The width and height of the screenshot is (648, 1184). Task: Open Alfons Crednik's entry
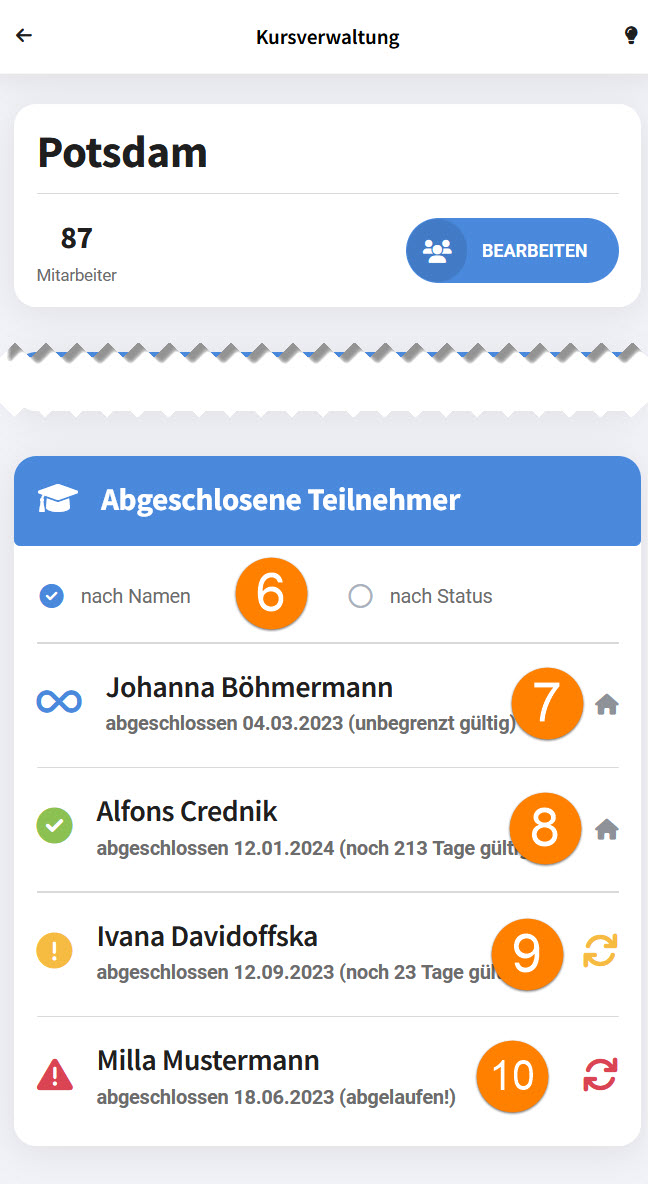click(187, 812)
